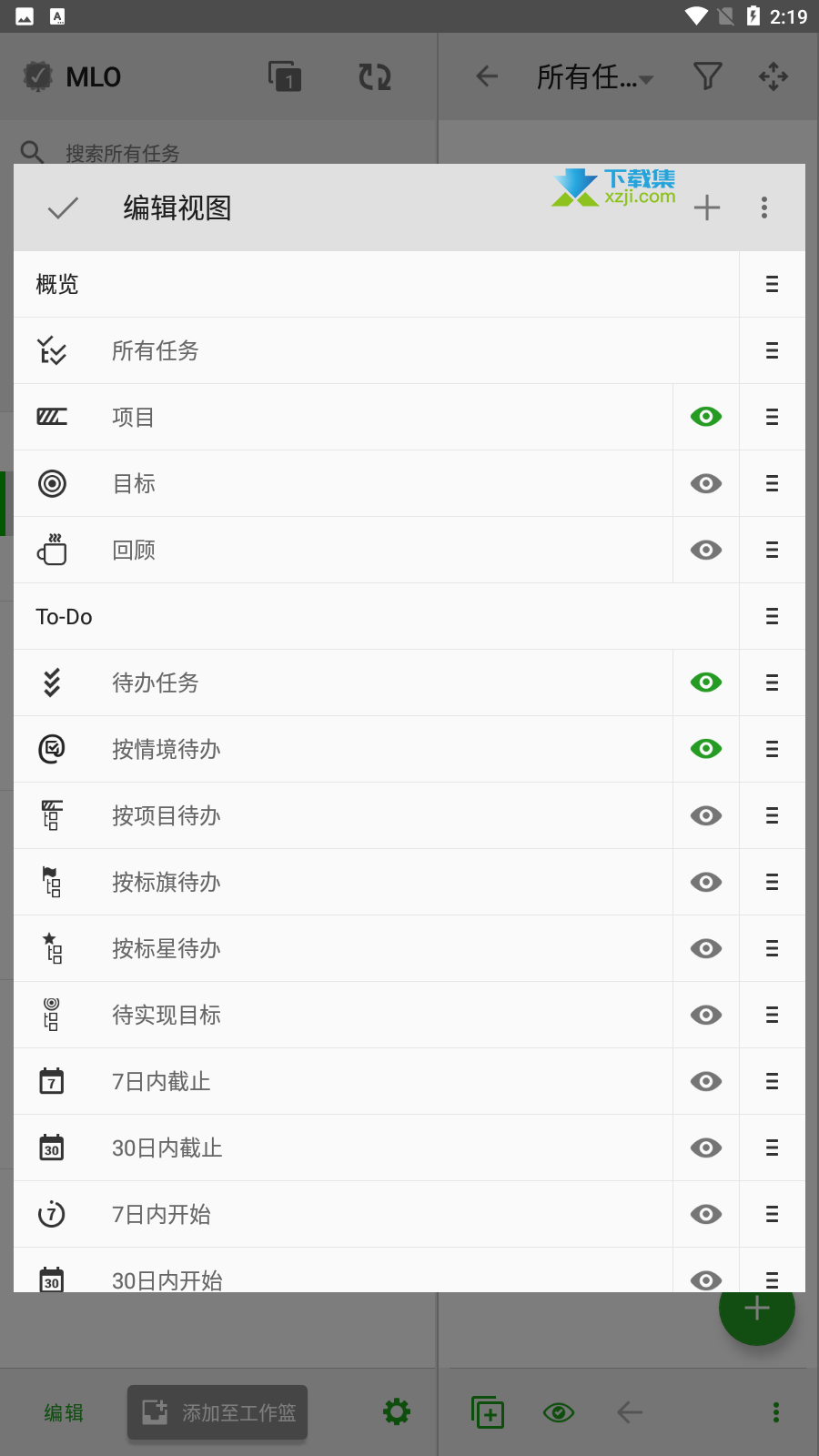
Task: Hide the 待办任务 view
Action: (706, 682)
